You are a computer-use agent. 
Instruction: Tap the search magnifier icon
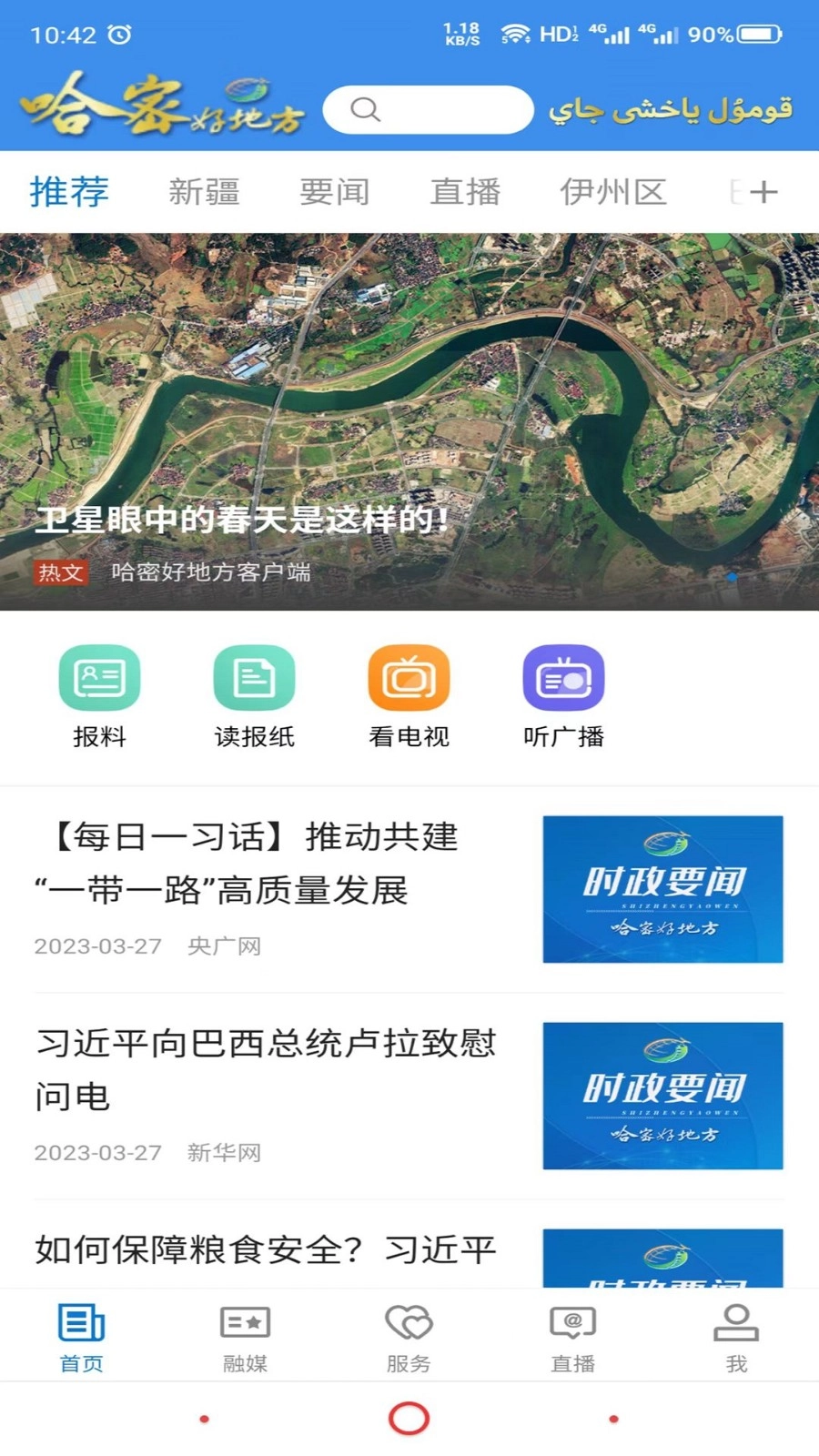(x=366, y=109)
